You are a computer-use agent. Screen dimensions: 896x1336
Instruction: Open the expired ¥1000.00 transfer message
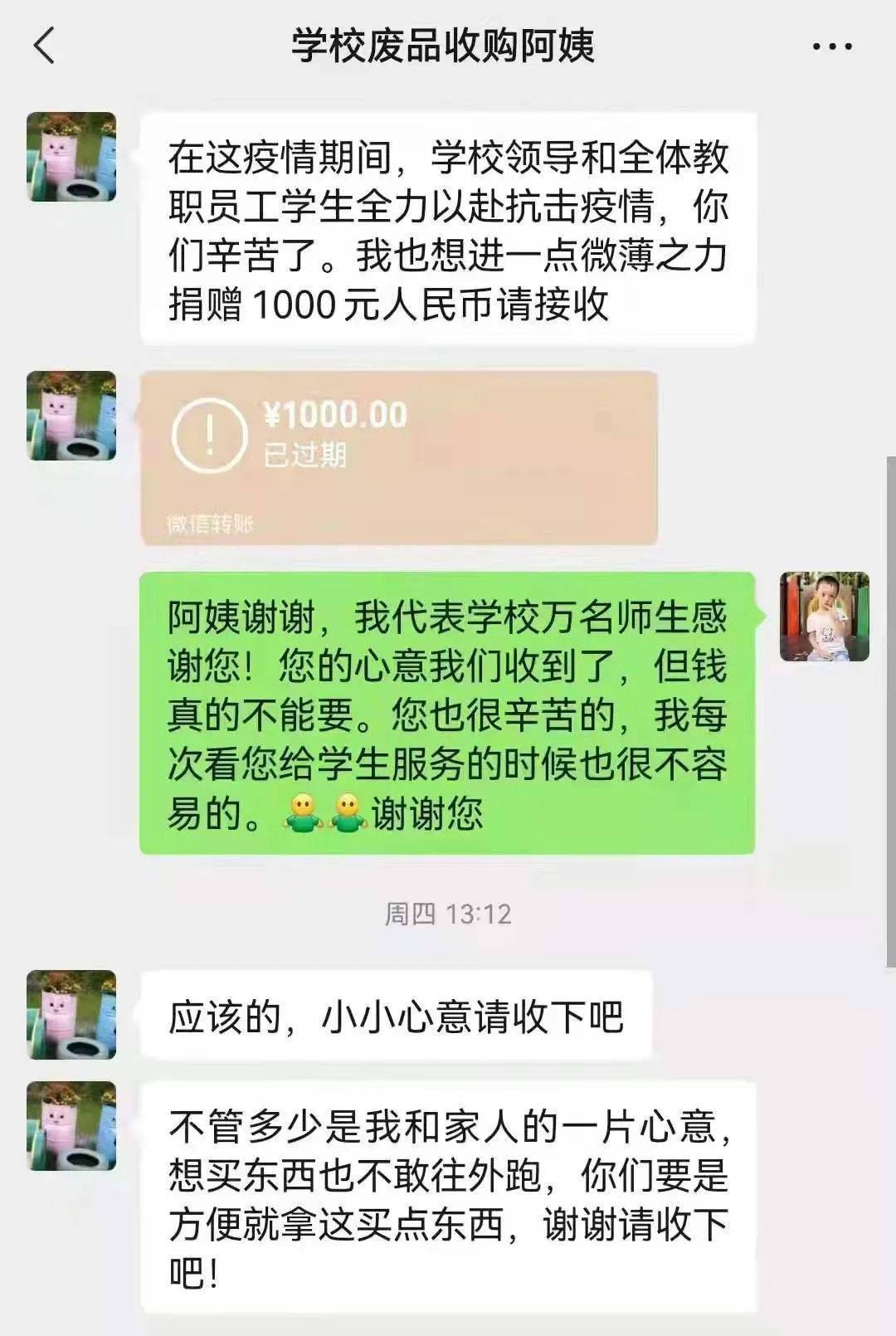(398, 457)
